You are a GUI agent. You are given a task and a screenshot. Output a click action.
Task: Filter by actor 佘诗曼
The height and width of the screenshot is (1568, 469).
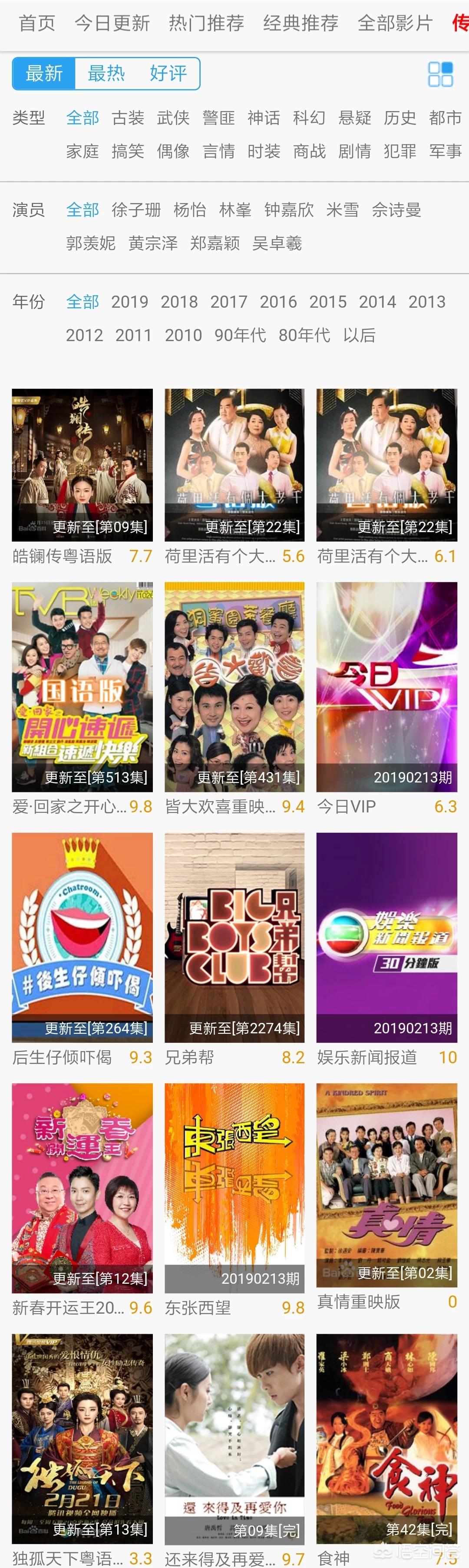396,210
